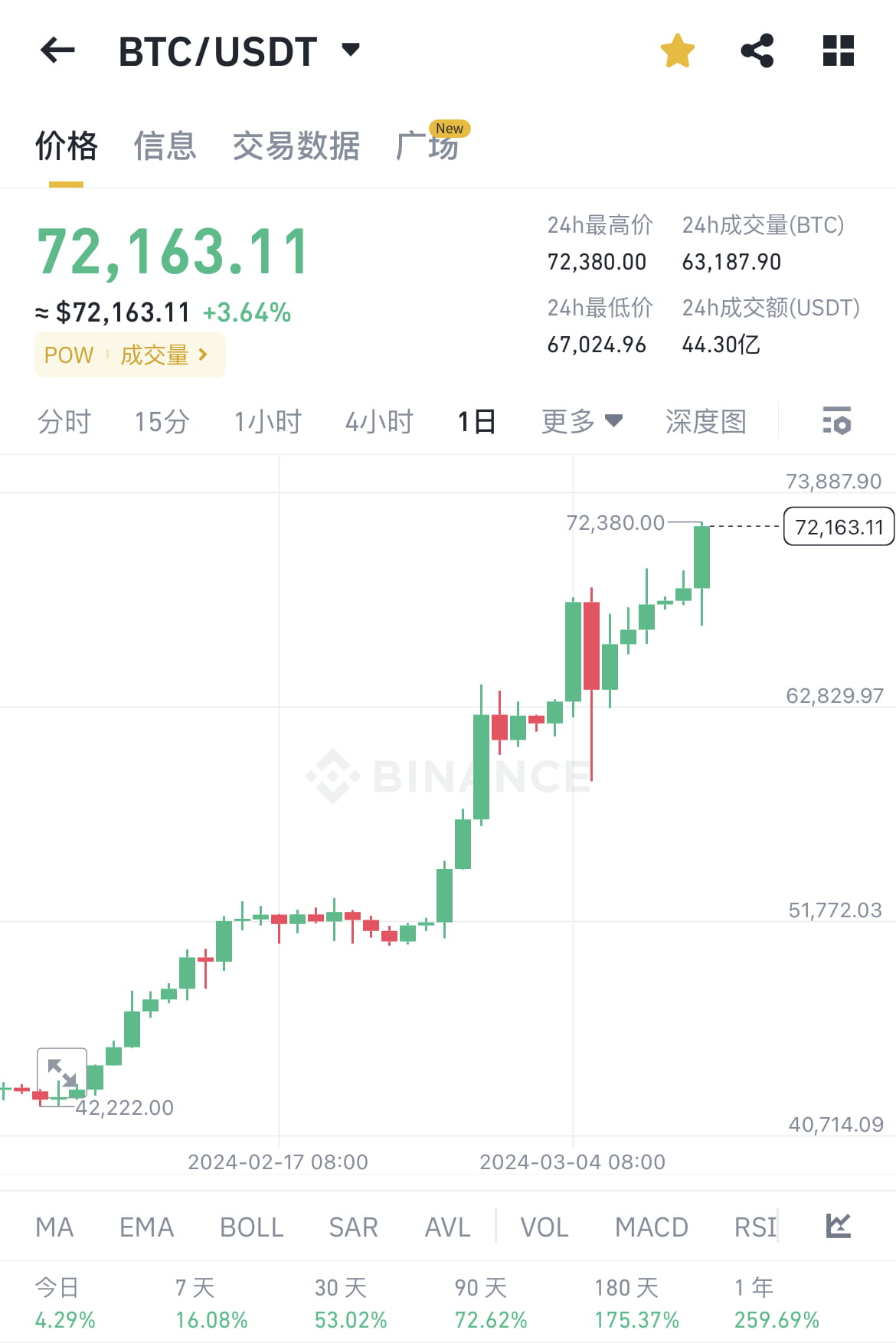Tap the fullscreen expand arrows on the chart
896x1343 pixels.
(x=61, y=1071)
